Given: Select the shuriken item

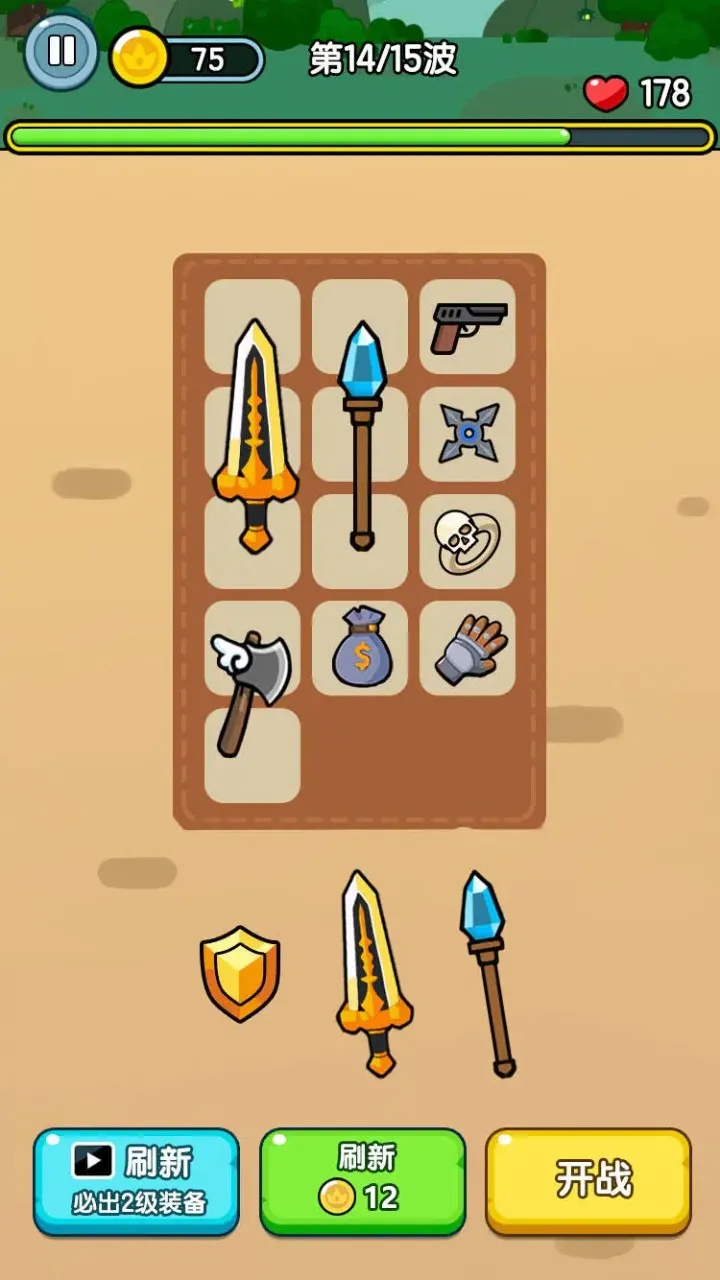Looking at the screenshot, I should [466, 435].
